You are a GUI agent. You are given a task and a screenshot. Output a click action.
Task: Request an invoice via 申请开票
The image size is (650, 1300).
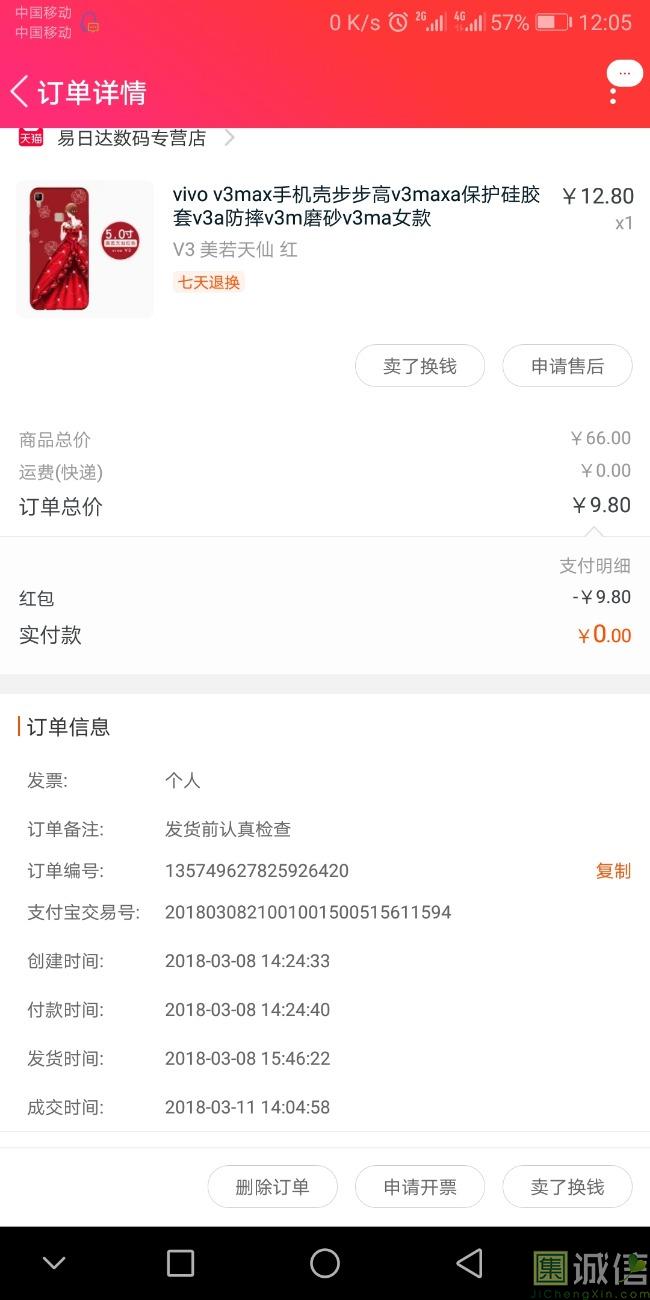420,1187
